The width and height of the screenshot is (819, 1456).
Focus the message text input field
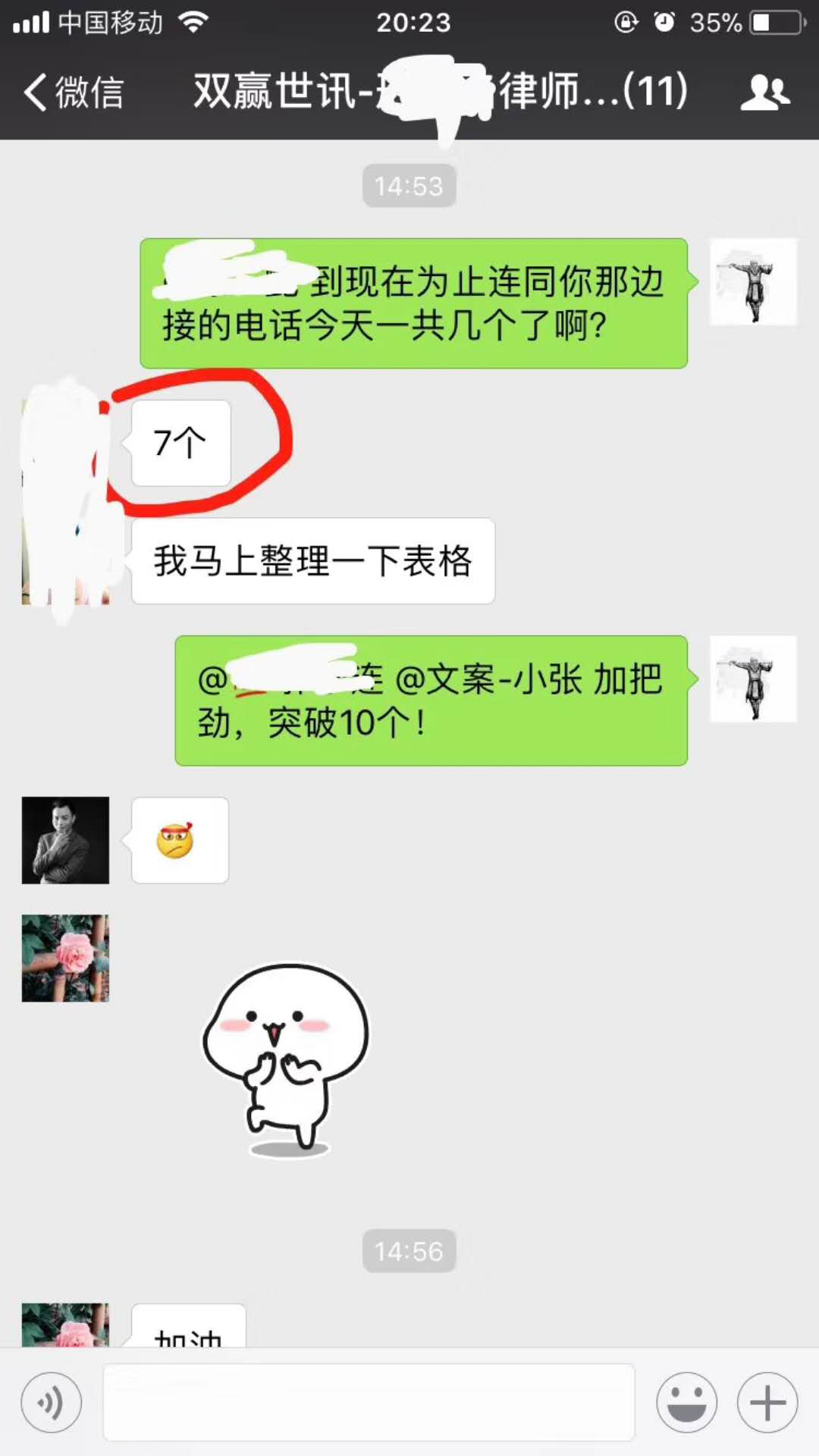click(369, 1402)
